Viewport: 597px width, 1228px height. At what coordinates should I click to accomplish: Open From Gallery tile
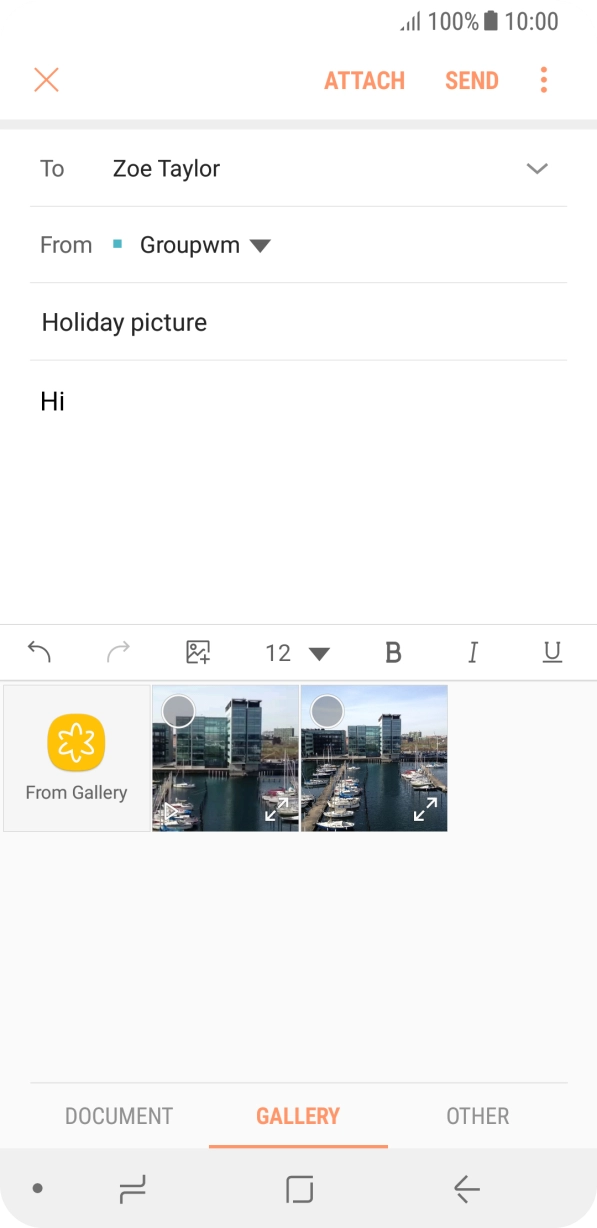click(76, 758)
